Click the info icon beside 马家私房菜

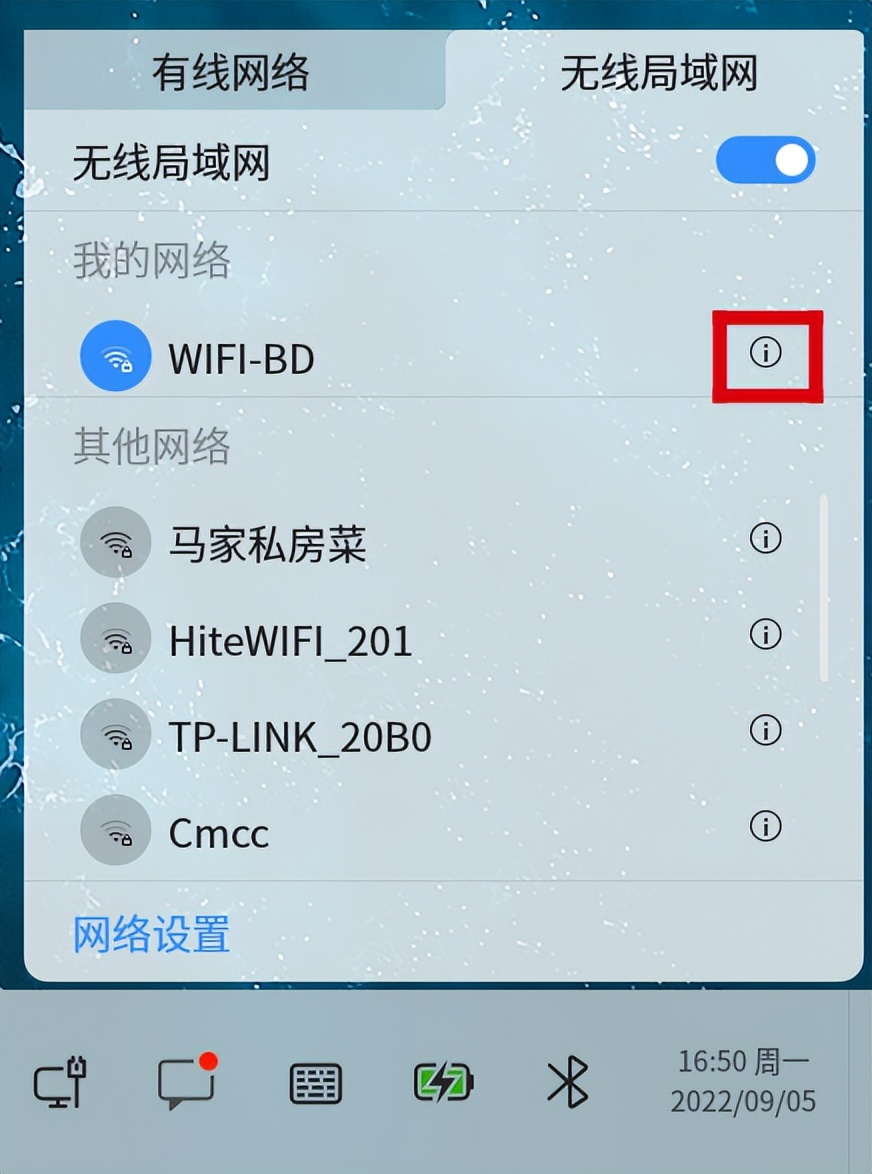[x=765, y=540]
